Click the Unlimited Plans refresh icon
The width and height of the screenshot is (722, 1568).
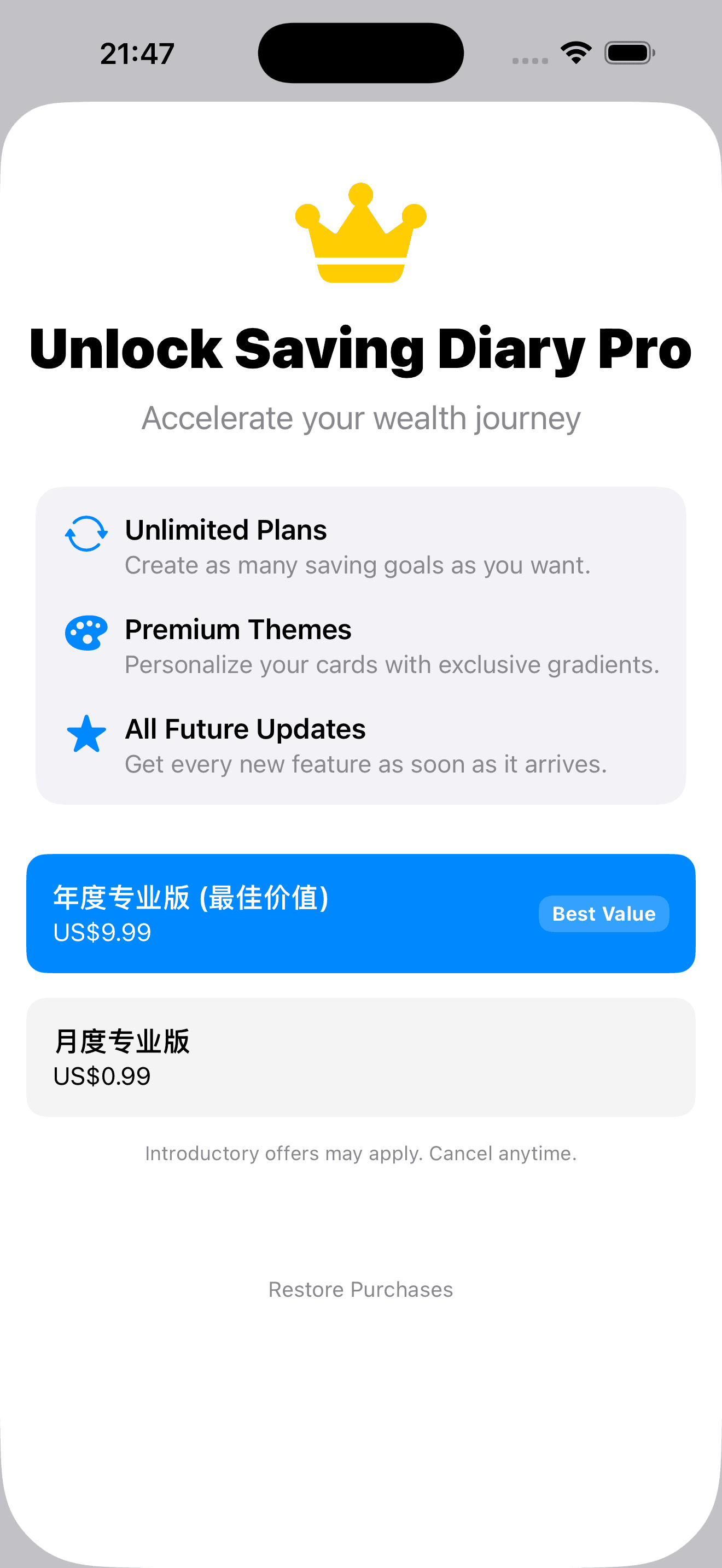click(x=86, y=533)
